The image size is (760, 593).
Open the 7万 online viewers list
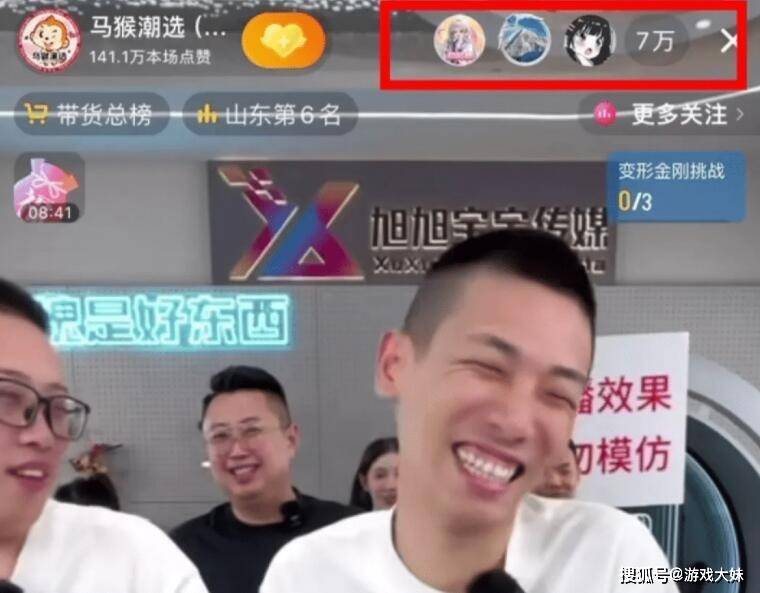point(656,41)
